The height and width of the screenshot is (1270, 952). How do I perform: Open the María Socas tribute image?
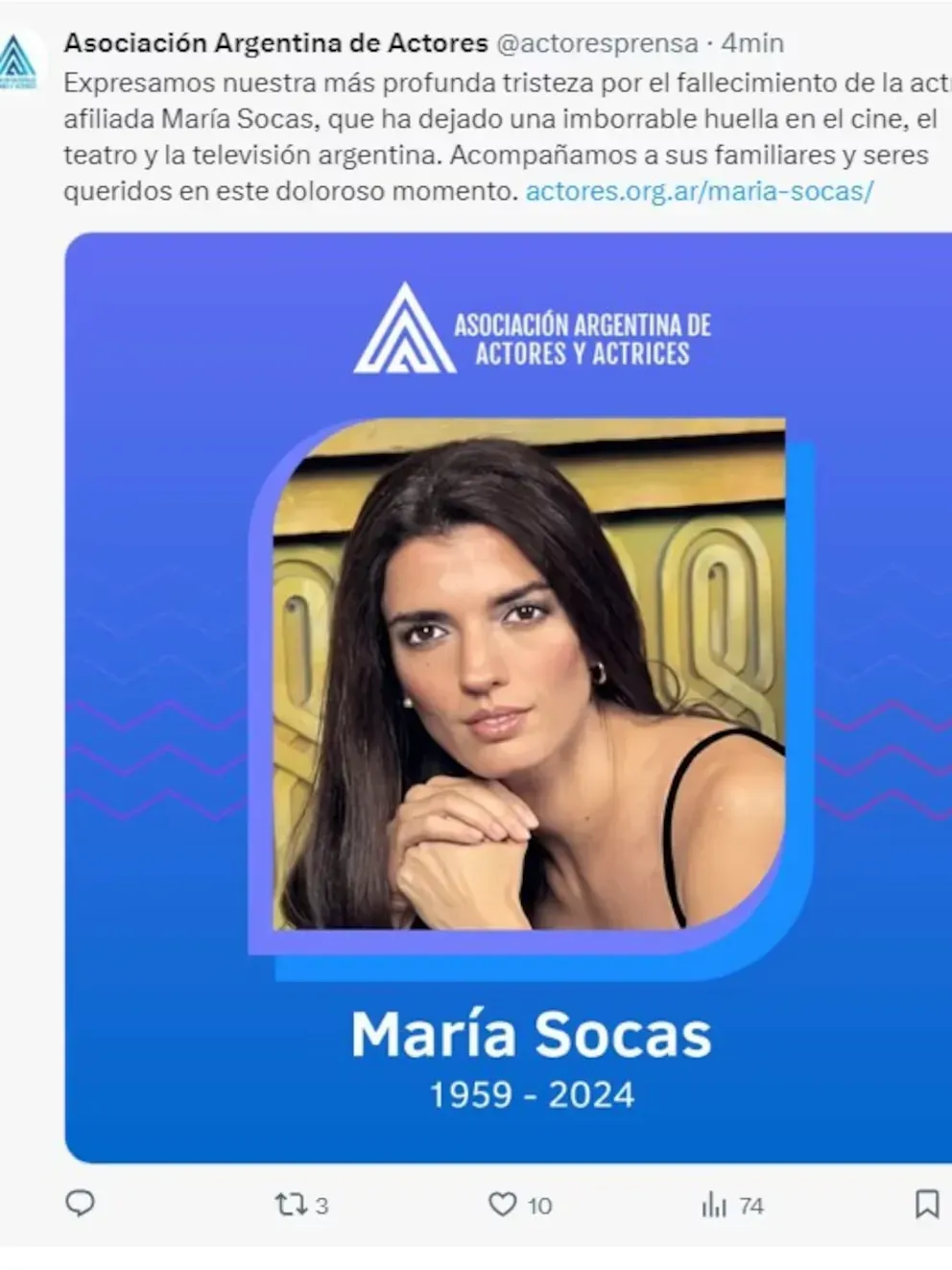508,697
